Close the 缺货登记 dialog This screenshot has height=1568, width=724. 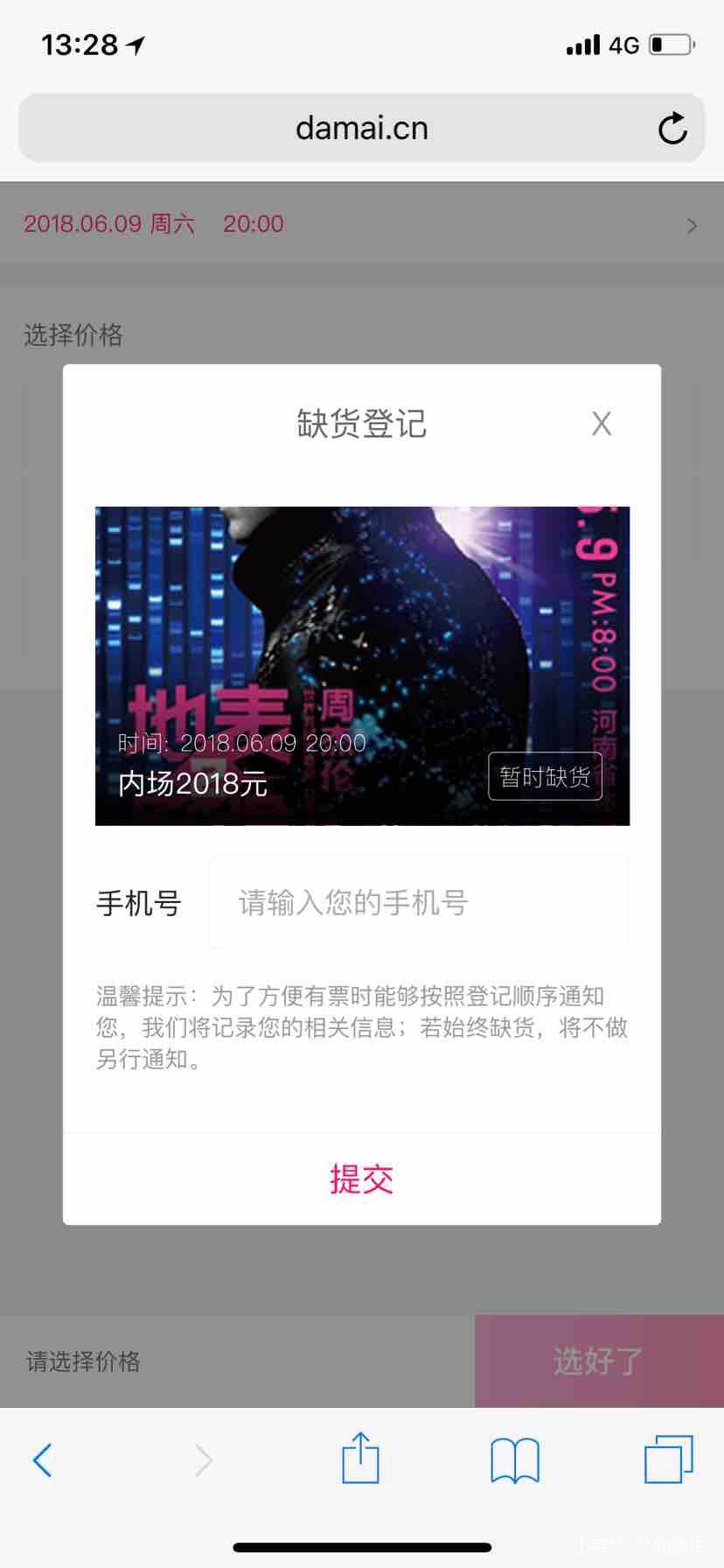(601, 424)
